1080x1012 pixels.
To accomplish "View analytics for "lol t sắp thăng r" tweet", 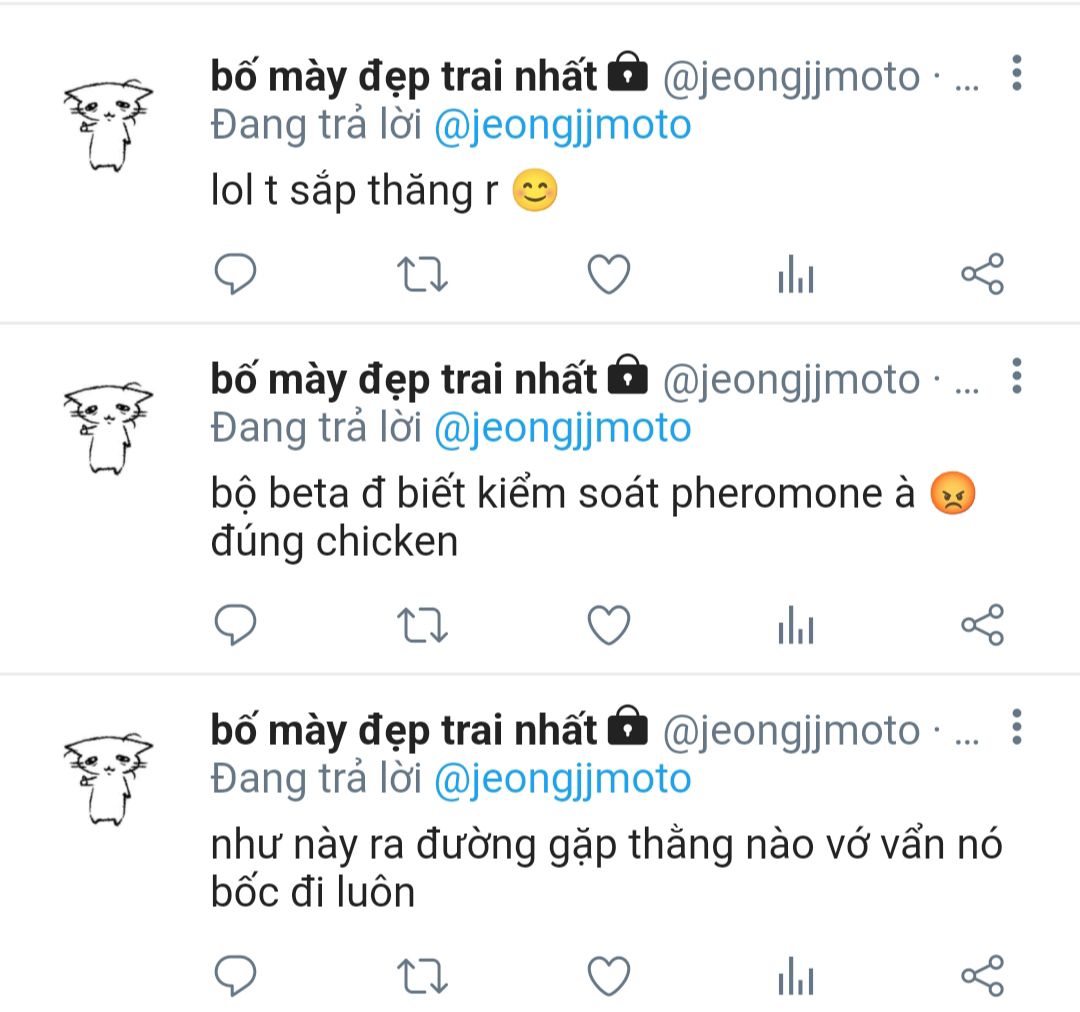I will pos(796,275).
